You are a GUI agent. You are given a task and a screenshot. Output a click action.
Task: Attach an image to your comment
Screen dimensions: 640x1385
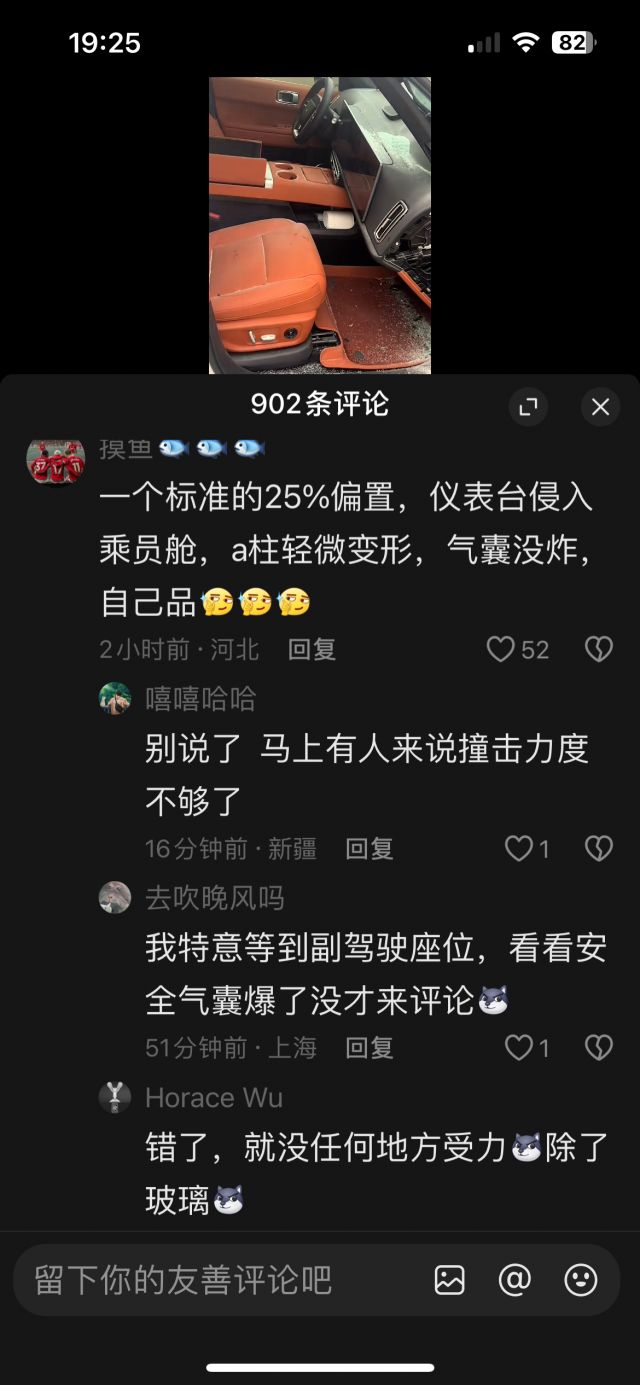[x=449, y=1280]
